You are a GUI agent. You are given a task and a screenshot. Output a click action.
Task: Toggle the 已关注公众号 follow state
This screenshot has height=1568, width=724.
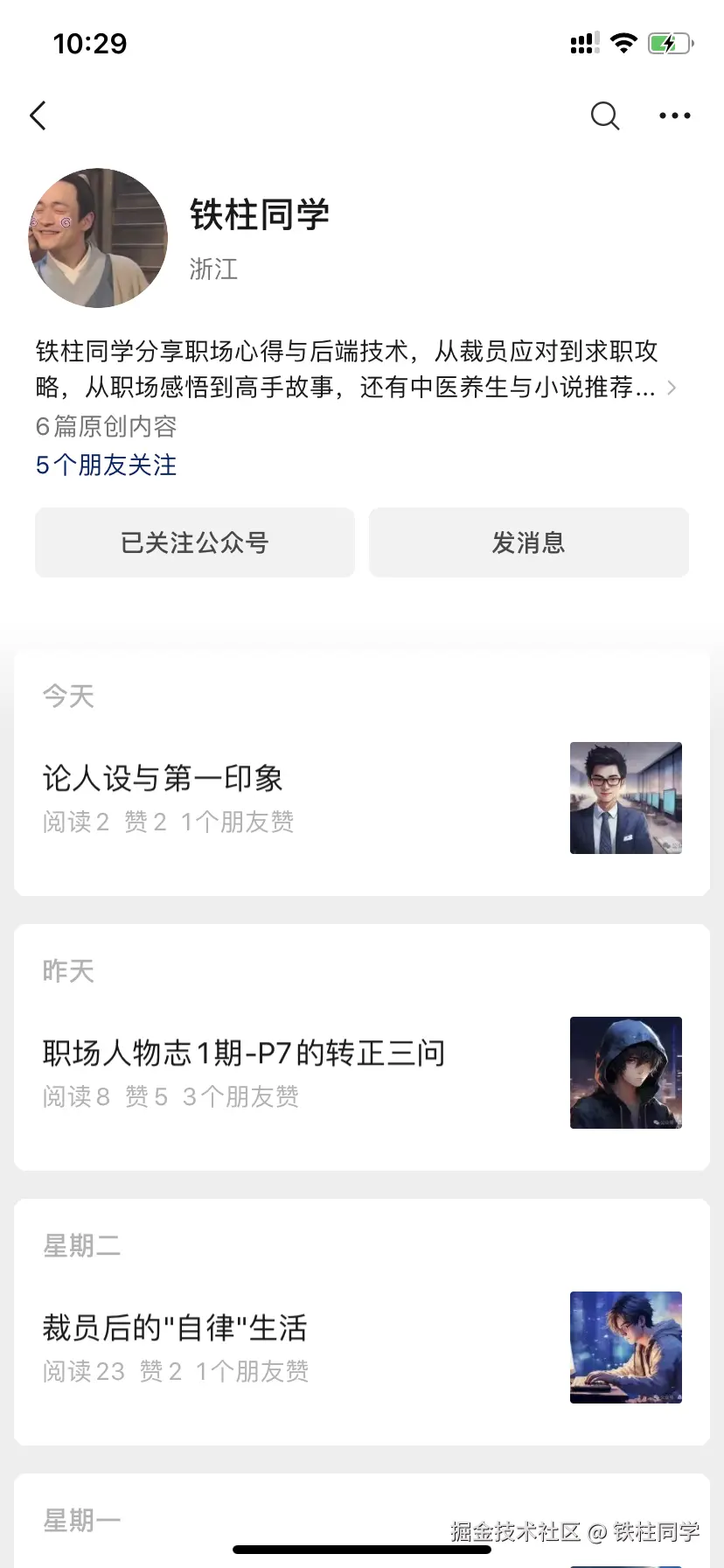(x=194, y=542)
